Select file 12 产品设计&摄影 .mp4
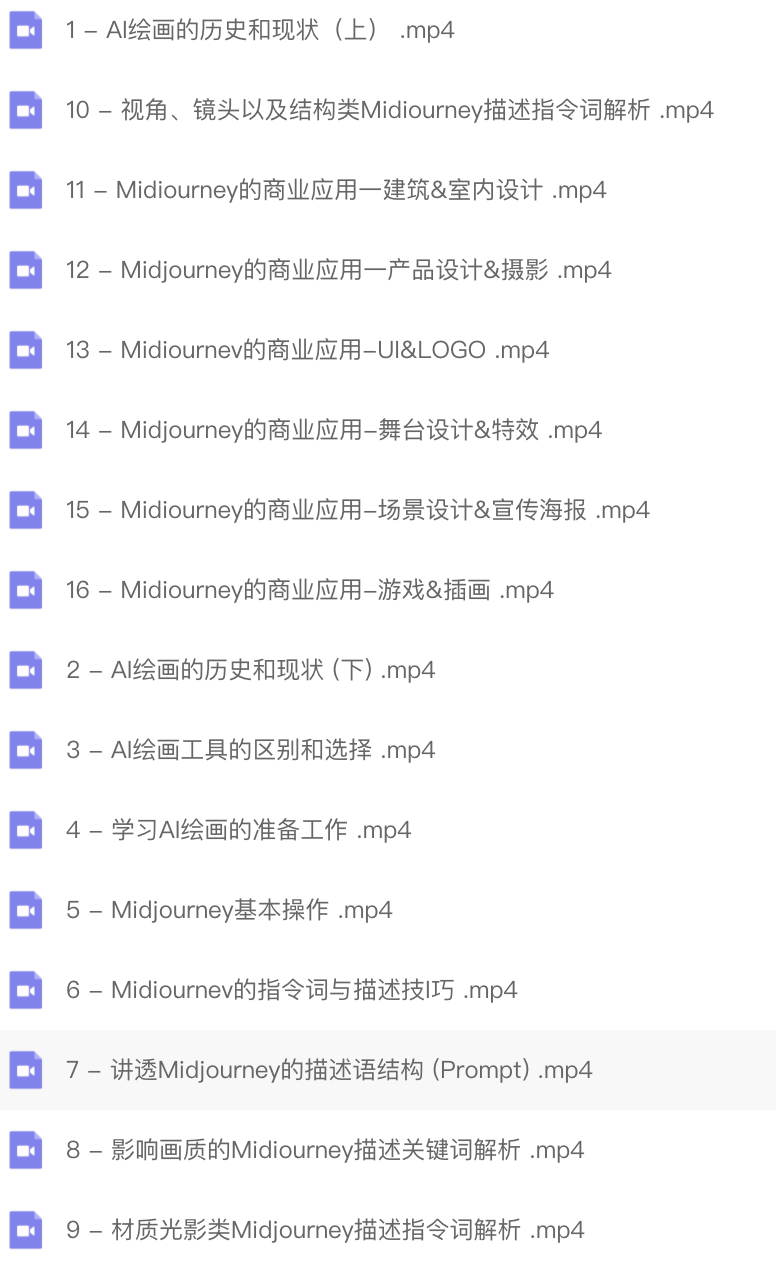This screenshot has height=1280, width=776. click(x=338, y=270)
